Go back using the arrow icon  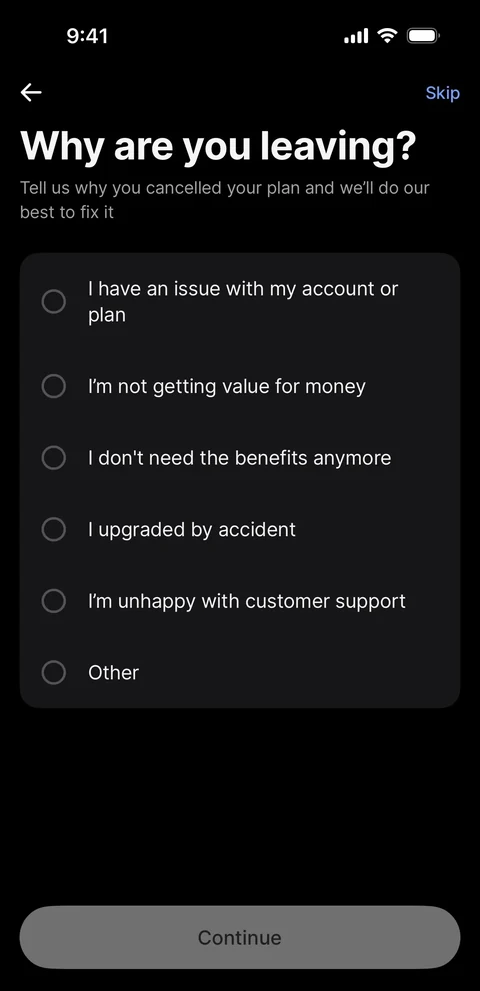pos(30,92)
